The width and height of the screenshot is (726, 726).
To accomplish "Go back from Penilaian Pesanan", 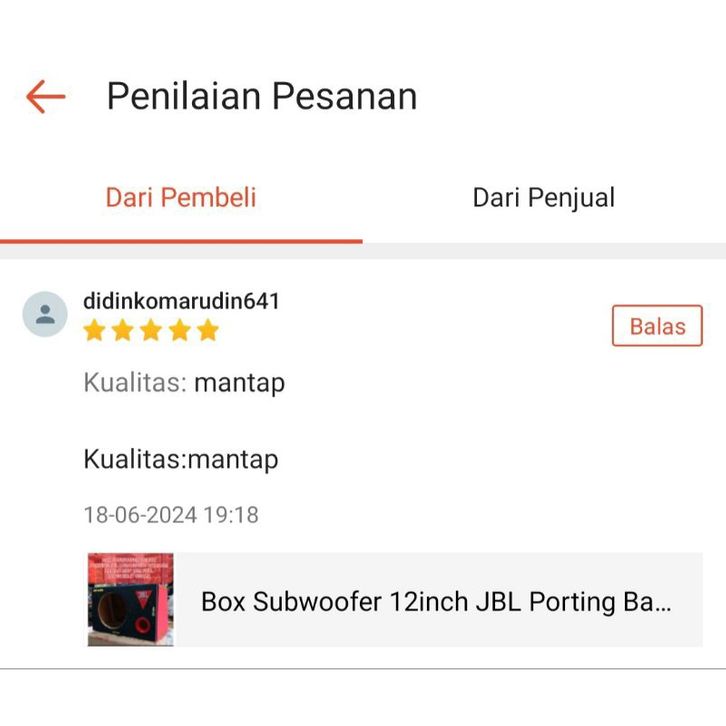I will pyautogui.click(x=45, y=97).
